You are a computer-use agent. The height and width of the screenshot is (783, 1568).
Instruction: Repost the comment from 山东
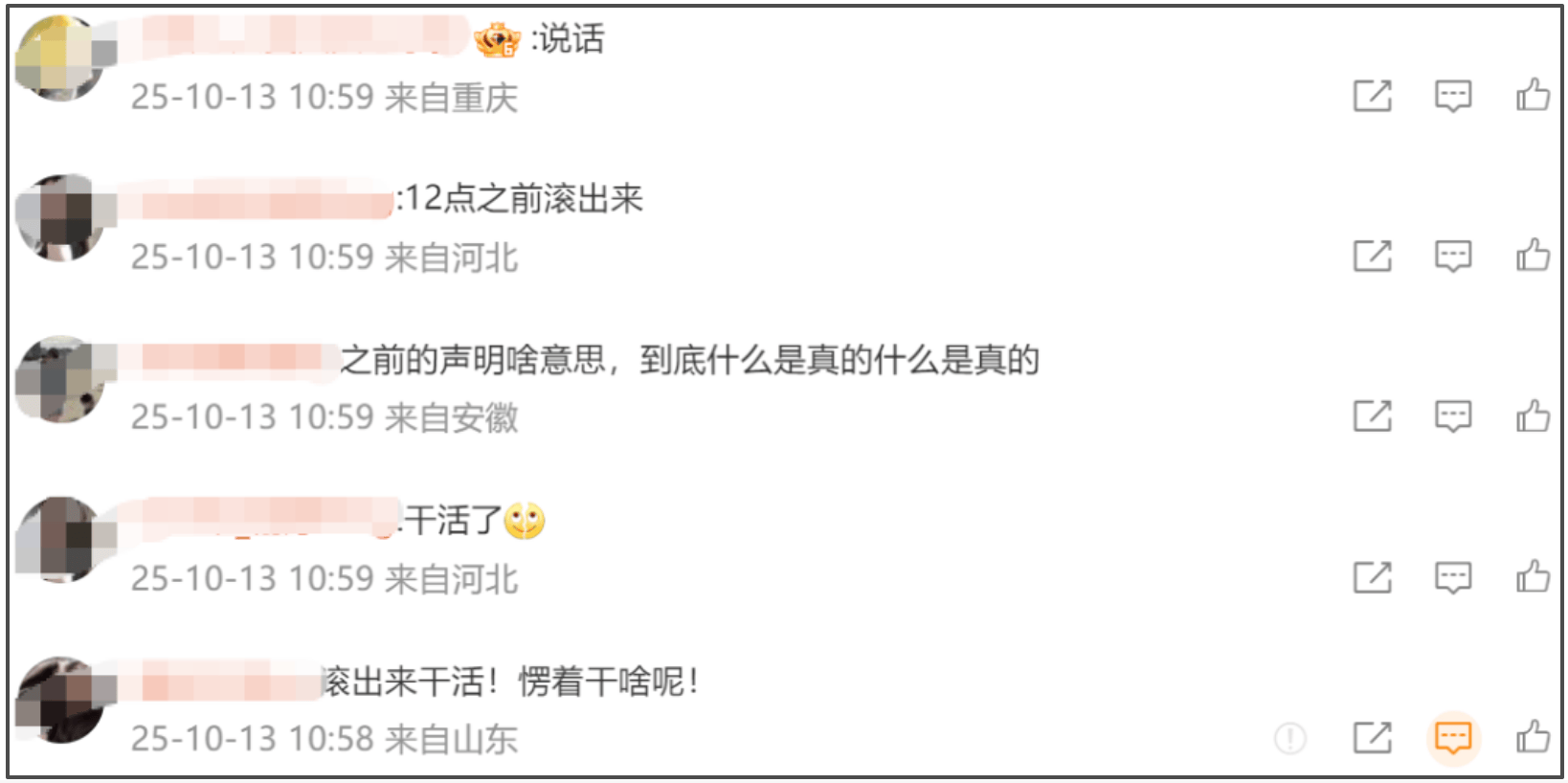tap(1372, 737)
